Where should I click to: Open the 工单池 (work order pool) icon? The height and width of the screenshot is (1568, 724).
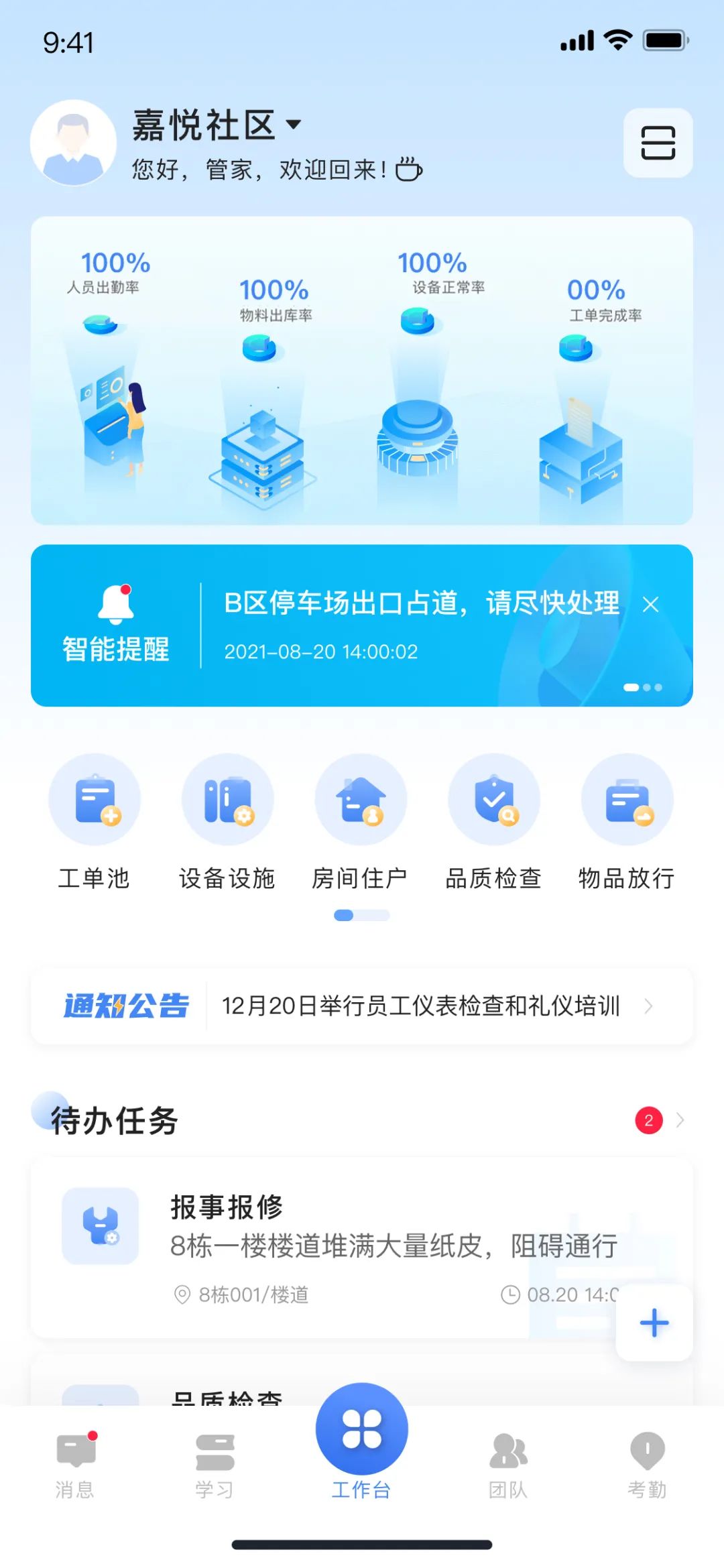click(x=95, y=800)
